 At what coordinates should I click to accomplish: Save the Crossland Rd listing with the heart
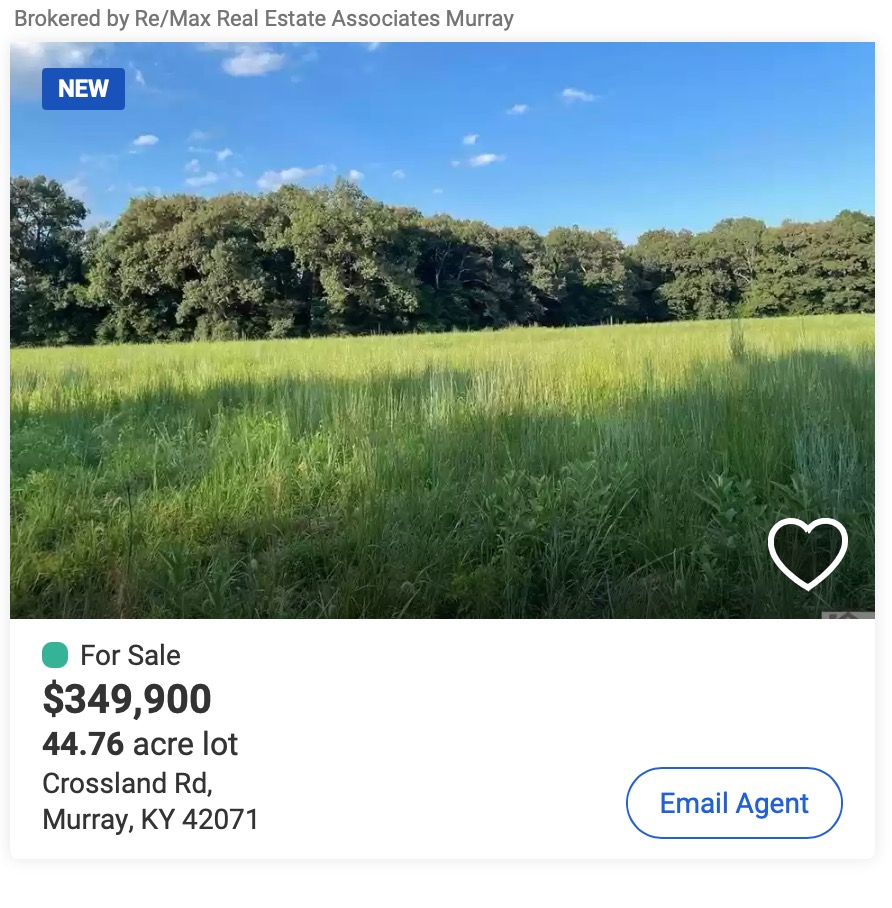click(807, 552)
